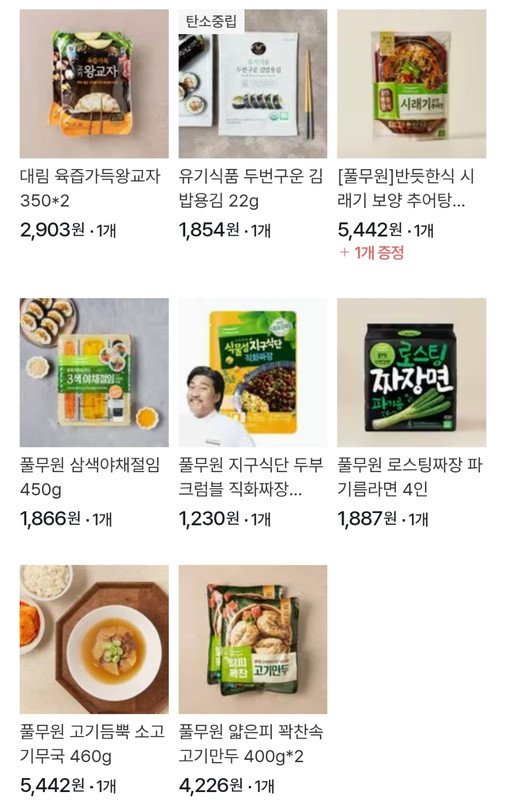505x800 pixels.
Task: View the 풀무원 고기듬뿍 소고기무국 460g product
Action: [x=94, y=639]
